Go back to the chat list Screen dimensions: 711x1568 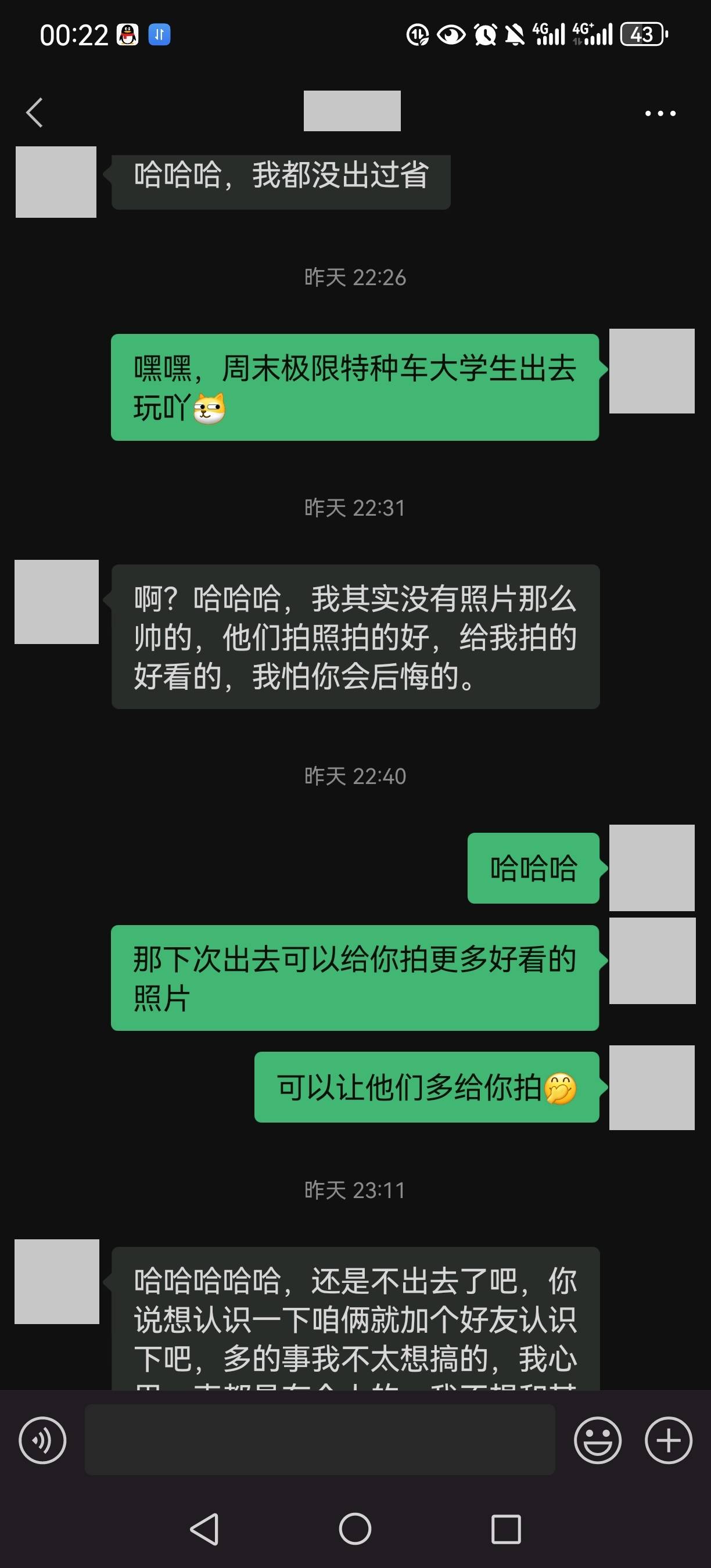click(35, 113)
